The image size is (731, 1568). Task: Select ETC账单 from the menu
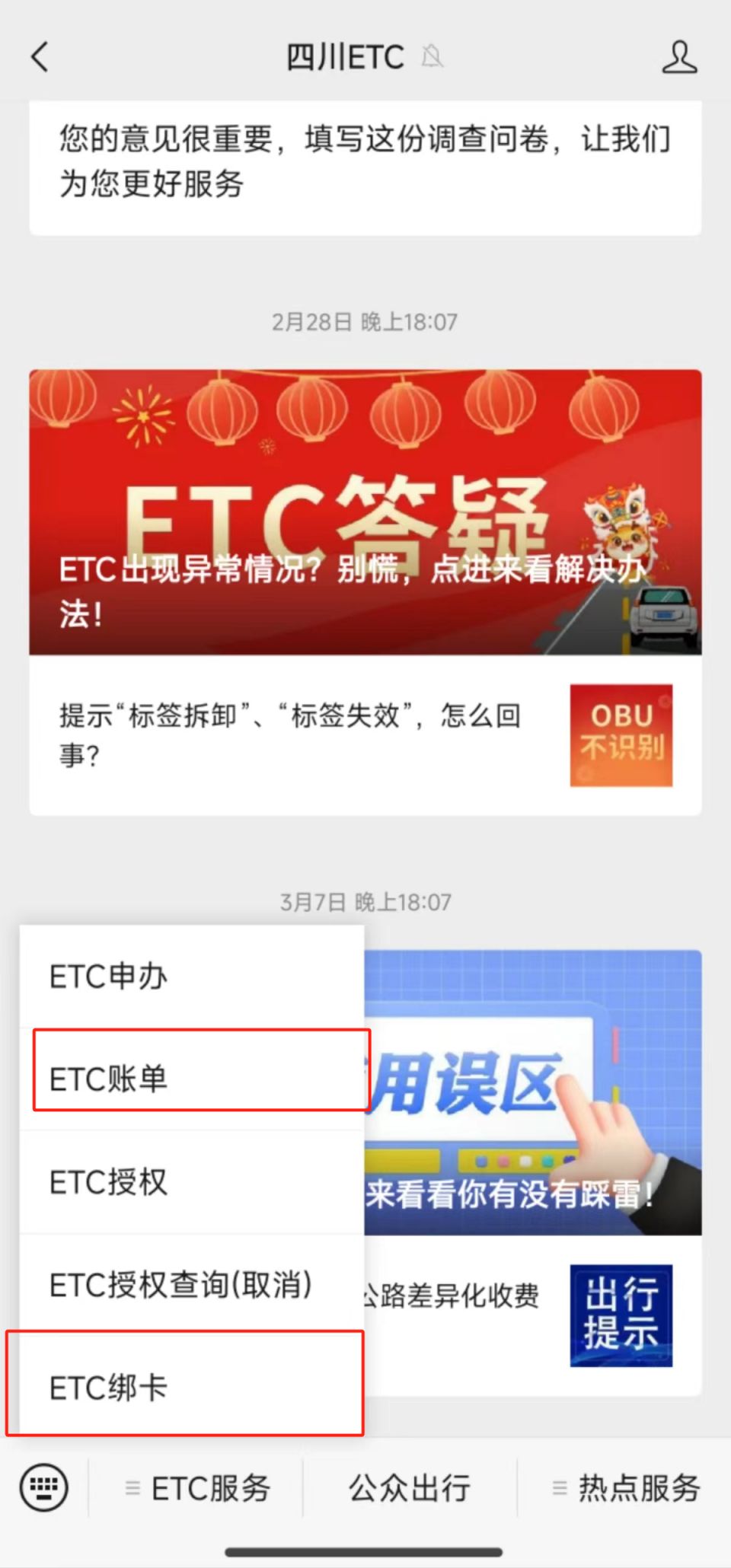pyautogui.click(x=190, y=1079)
